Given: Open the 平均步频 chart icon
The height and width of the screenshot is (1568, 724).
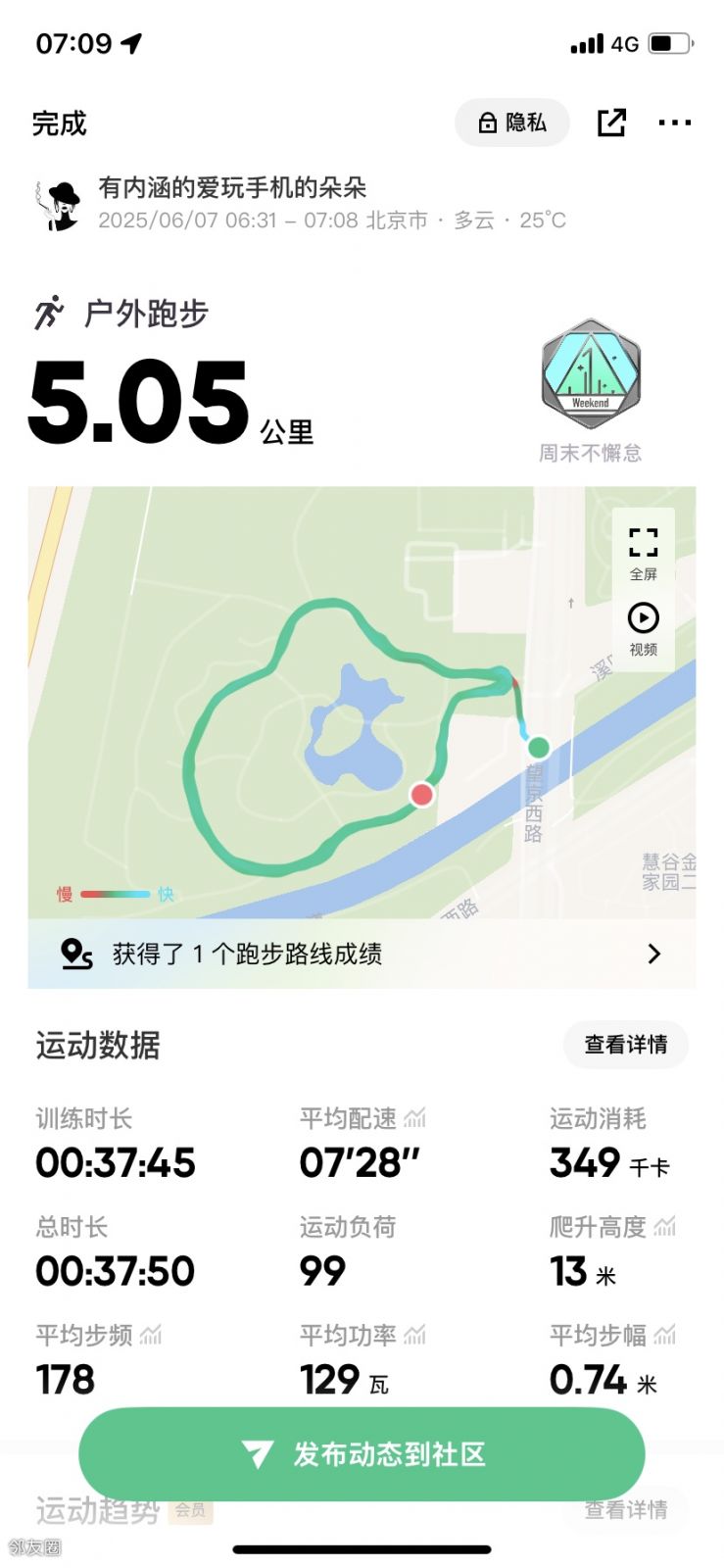Looking at the screenshot, I should click(151, 1335).
